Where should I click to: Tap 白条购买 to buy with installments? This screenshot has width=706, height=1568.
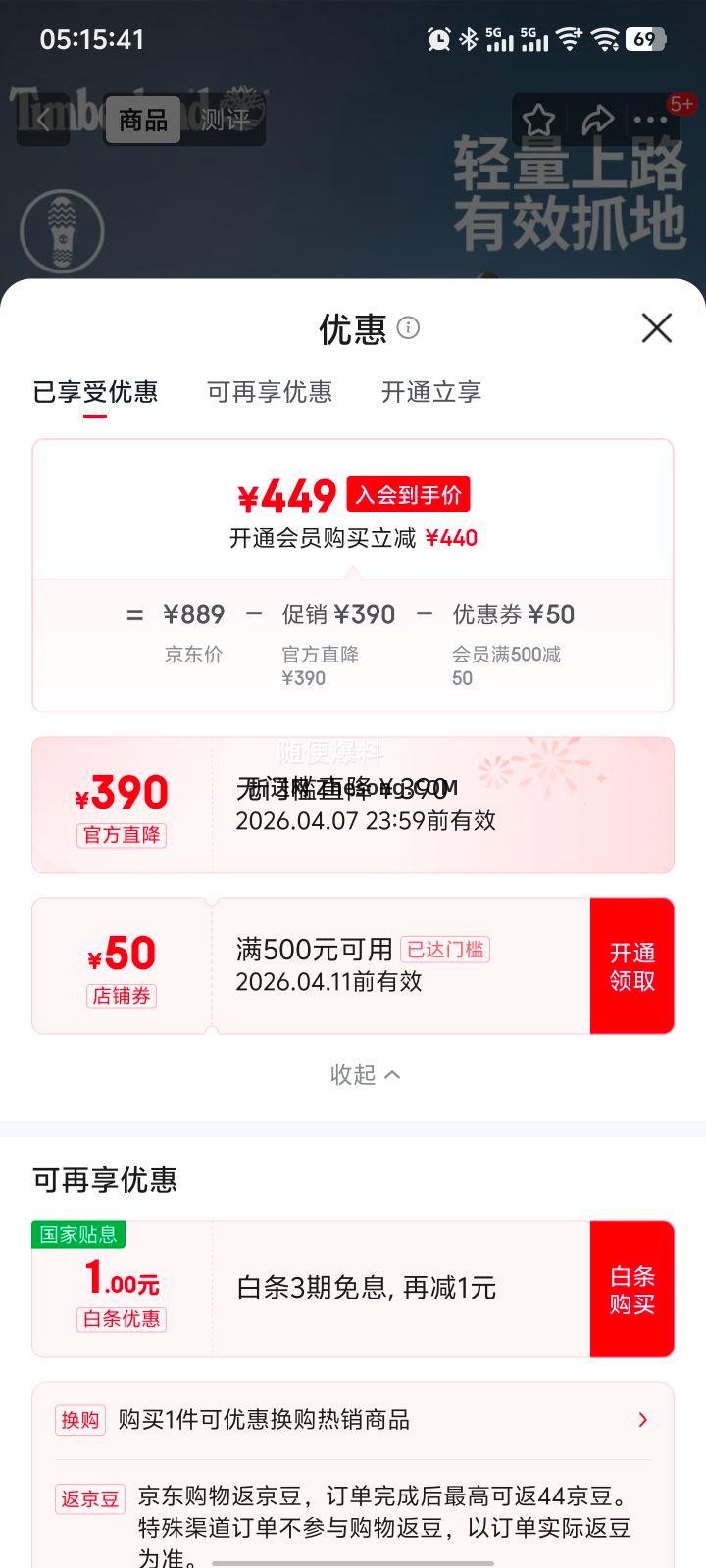pyautogui.click(x=631, y=1290)
